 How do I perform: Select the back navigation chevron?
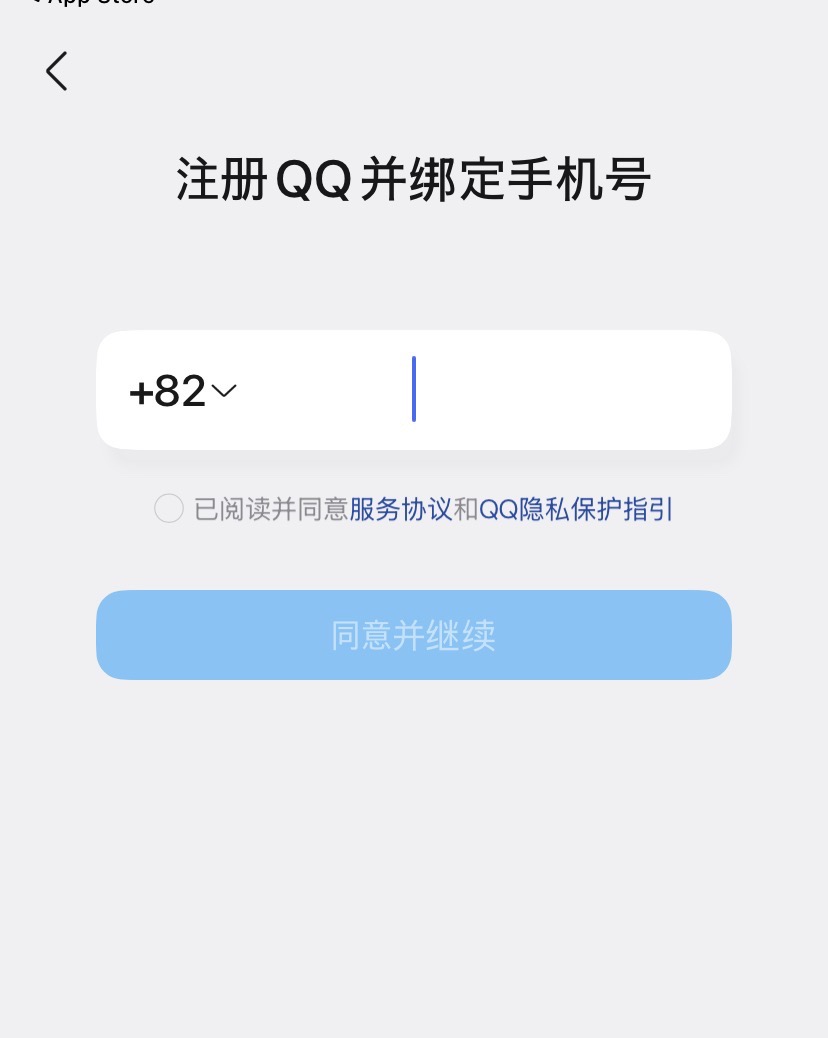tap(56, 71)
